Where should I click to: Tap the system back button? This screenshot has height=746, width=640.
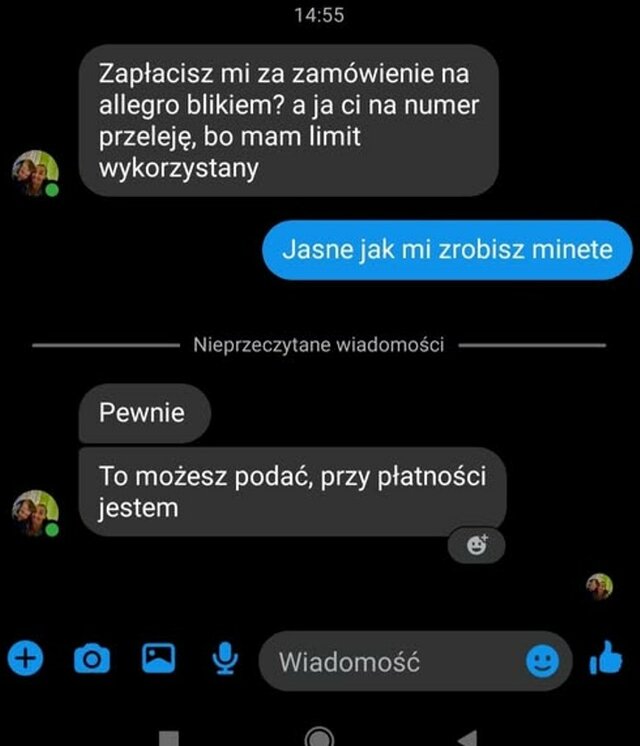(x=466, y=738)
